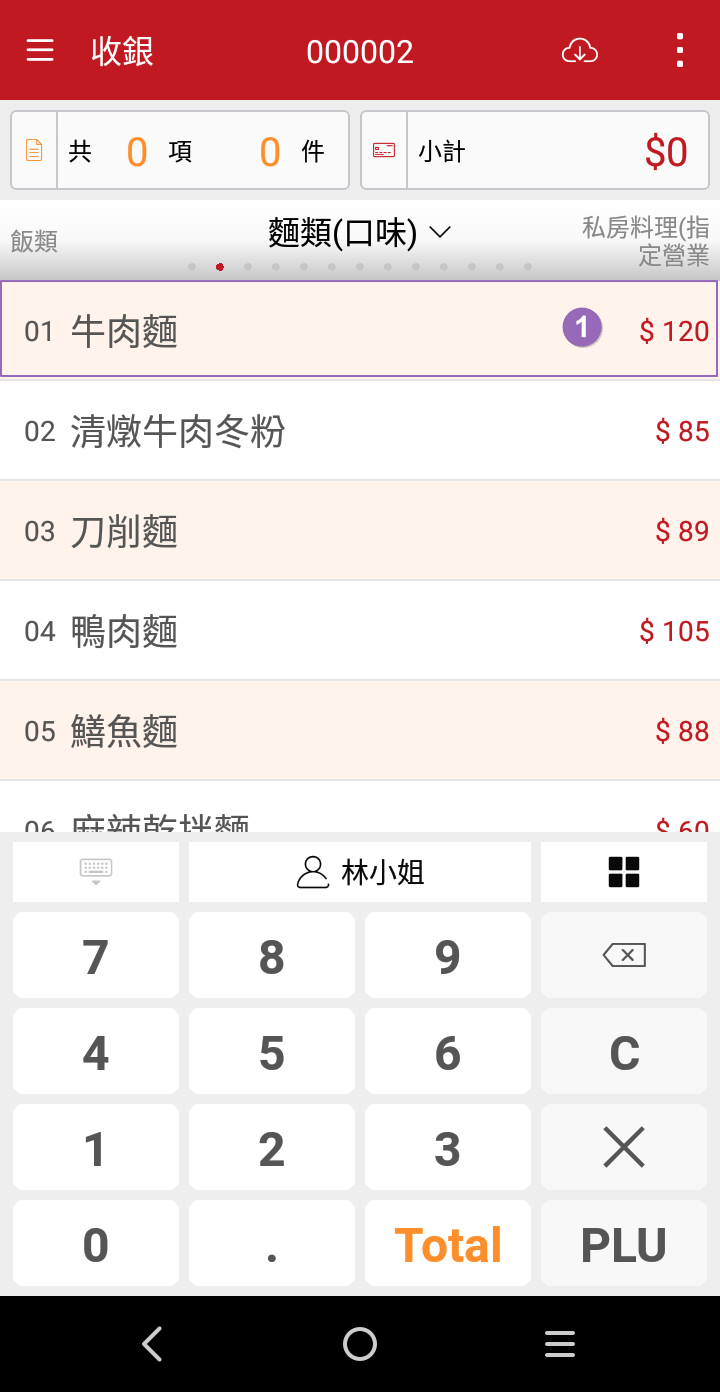Tap the cloud download icon
Viewport: 720px width, 1392px height.
click(x=580, y=51)
